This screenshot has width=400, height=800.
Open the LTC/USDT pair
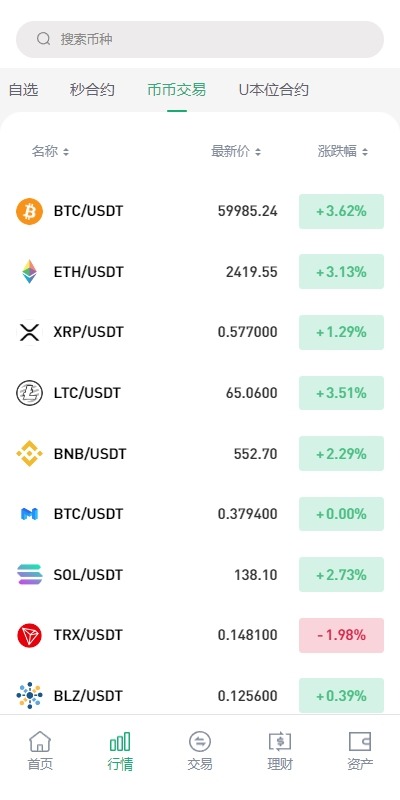coord(200,393)
